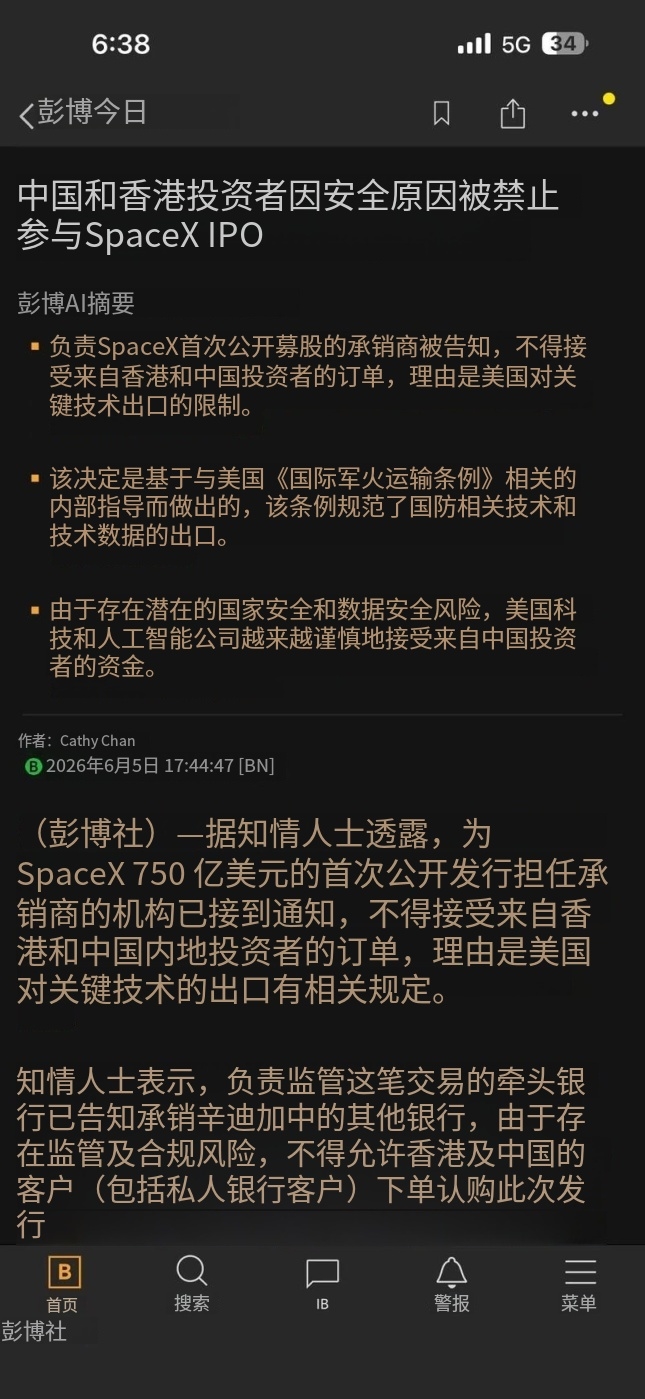Bookmark this SpaceX IPO article
Screen dimensions: 645x1399
click(441, 114)
